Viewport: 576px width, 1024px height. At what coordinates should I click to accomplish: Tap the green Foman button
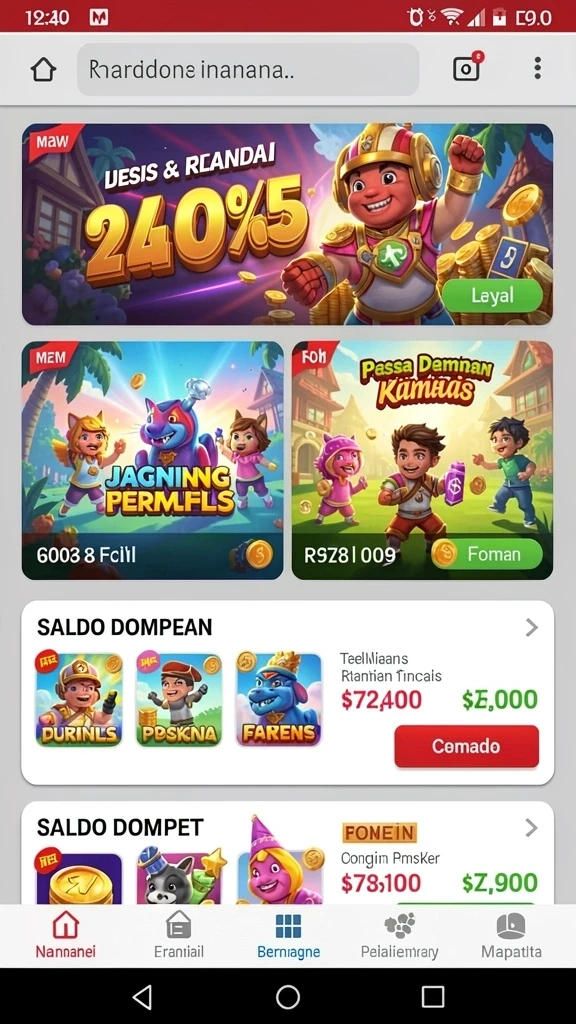tap(487, 554)
